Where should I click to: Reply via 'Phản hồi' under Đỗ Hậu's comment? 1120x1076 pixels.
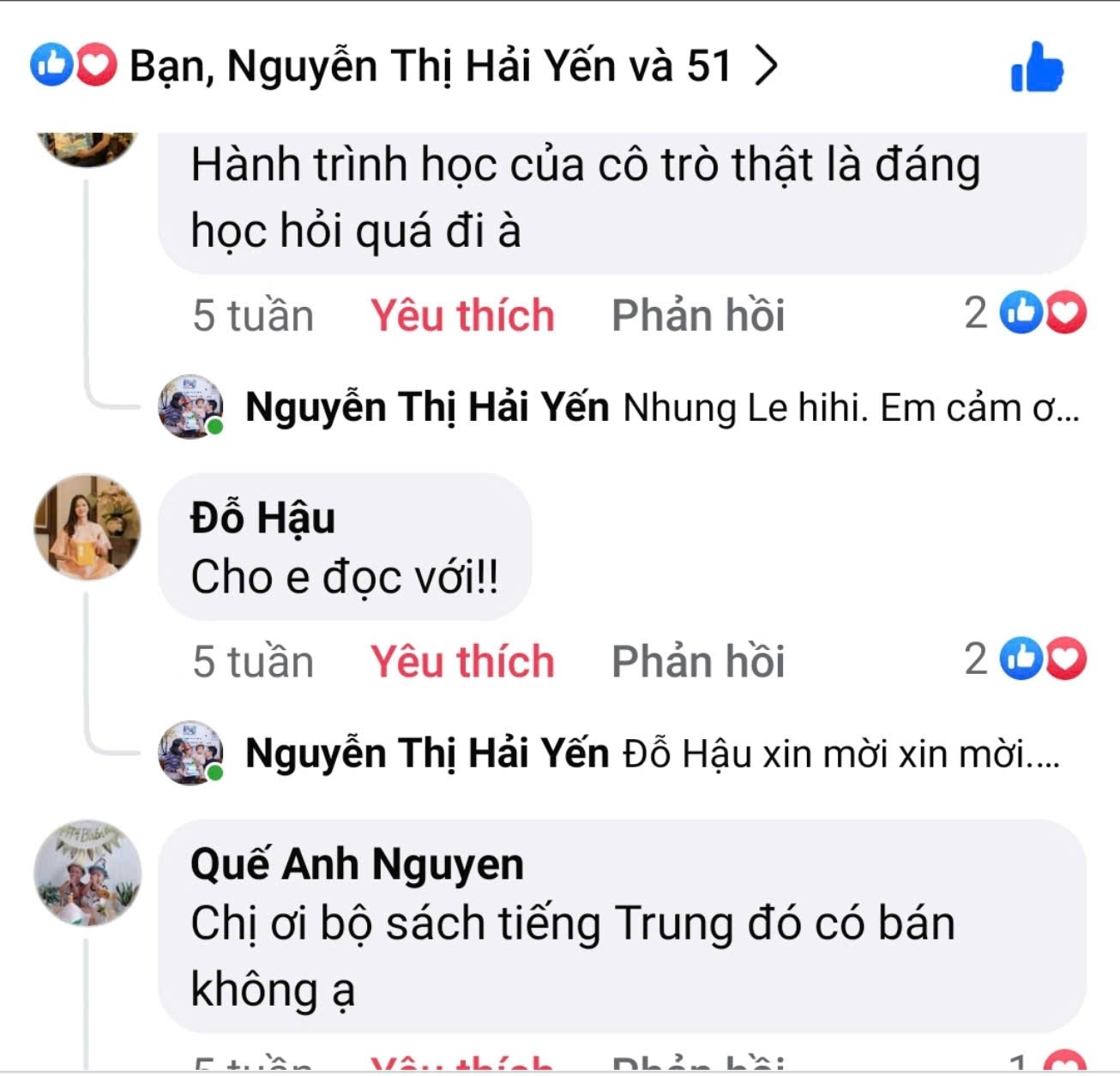click(697, 662)
